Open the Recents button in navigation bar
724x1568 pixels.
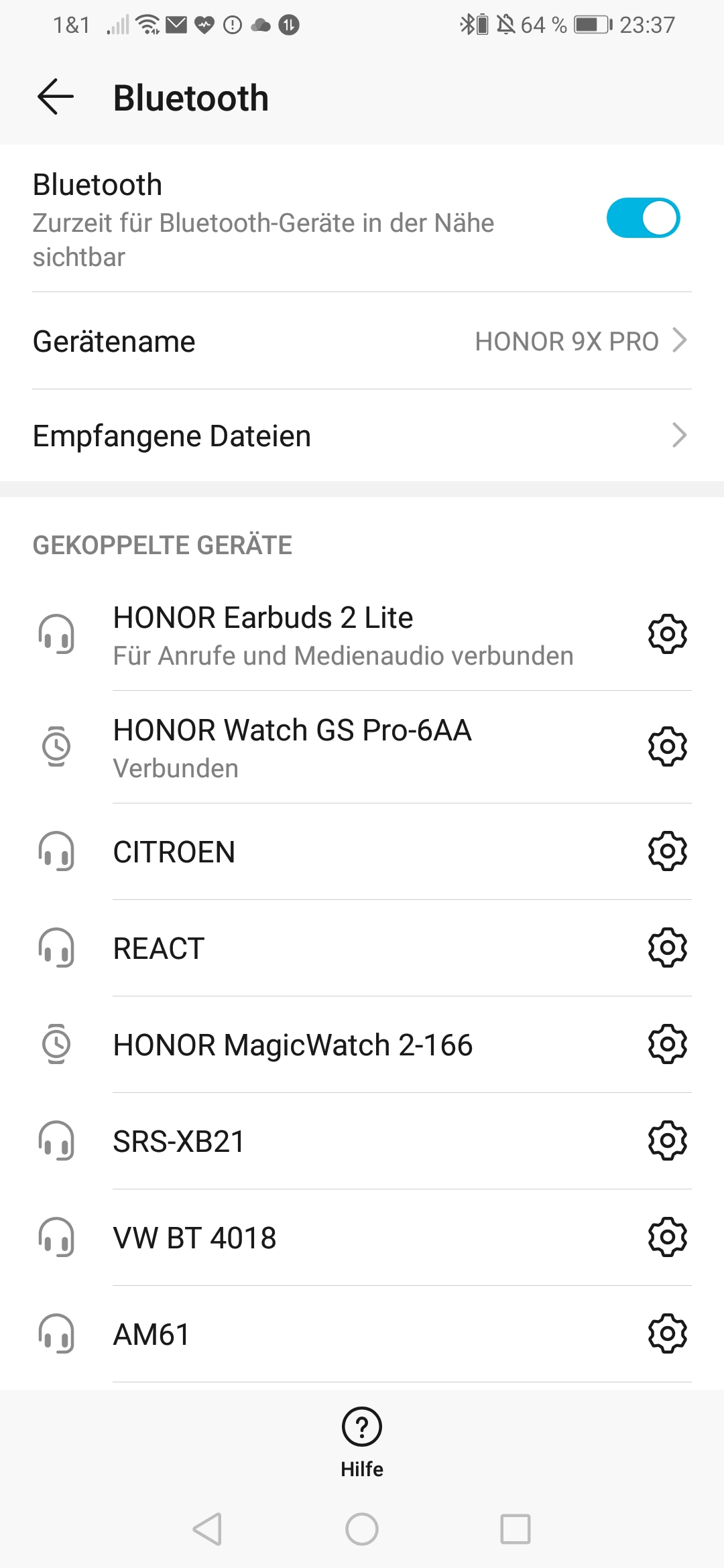pyautogui.click(x=516, y=1530)
